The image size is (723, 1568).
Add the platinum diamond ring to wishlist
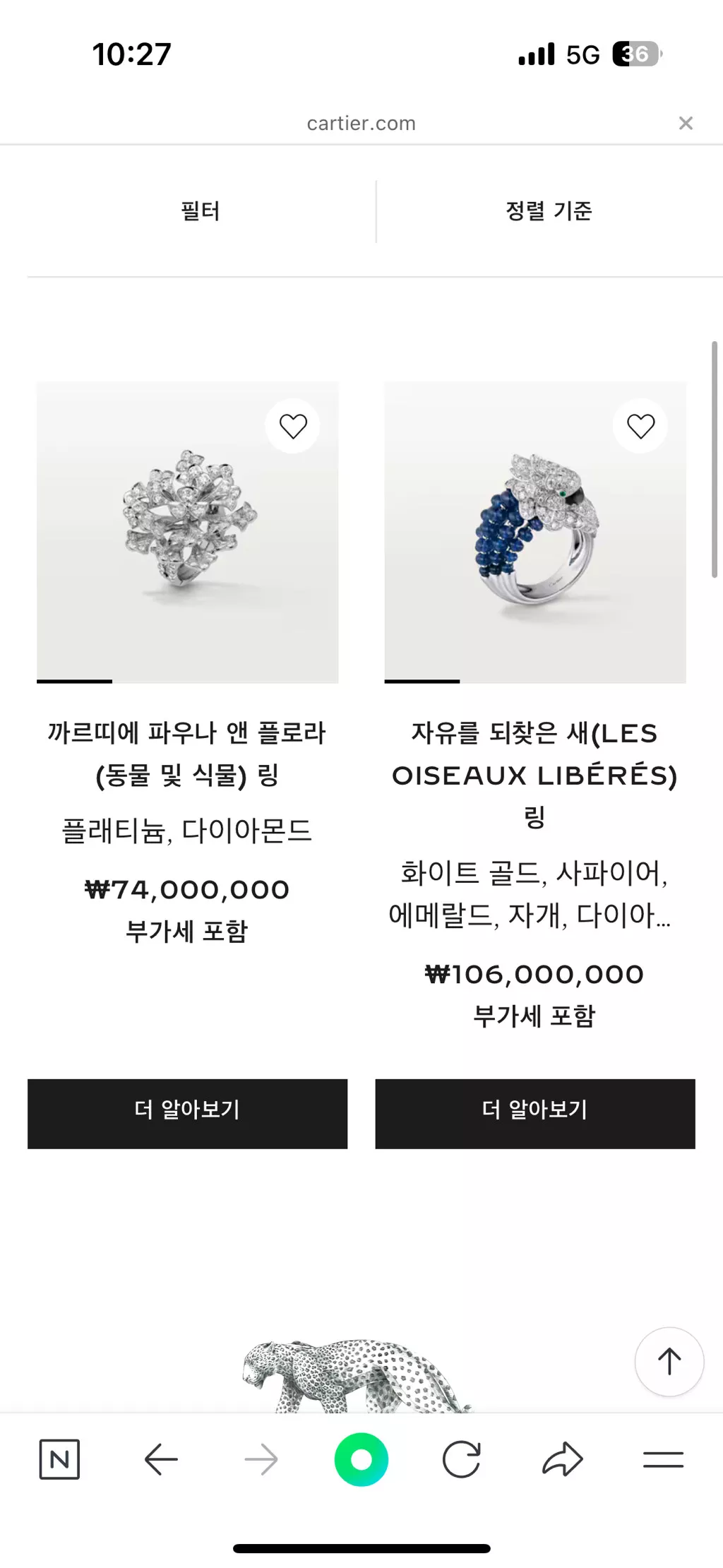point(293,426)
